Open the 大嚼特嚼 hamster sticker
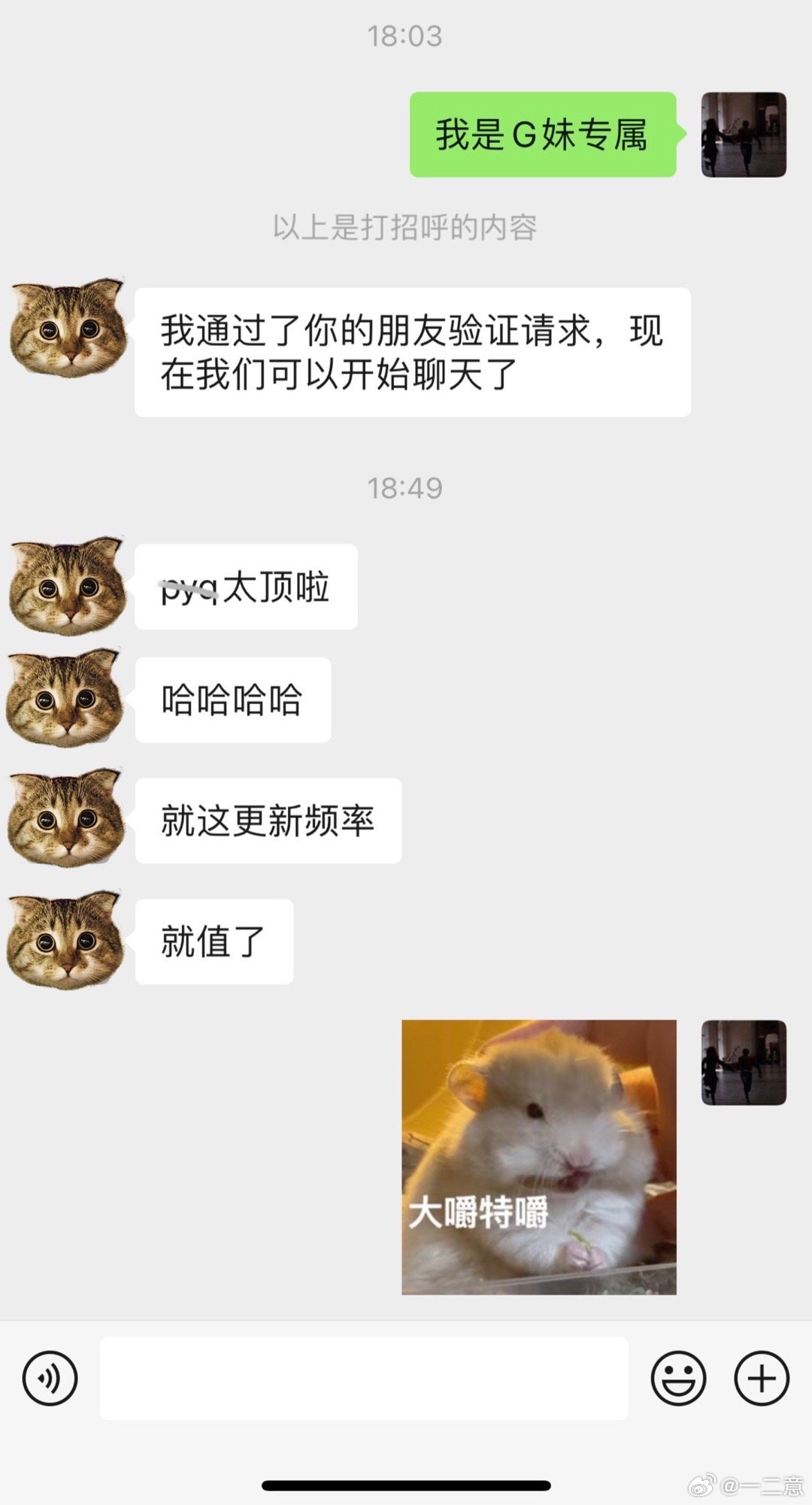The image size is (812, 1505). (538, 1157)
